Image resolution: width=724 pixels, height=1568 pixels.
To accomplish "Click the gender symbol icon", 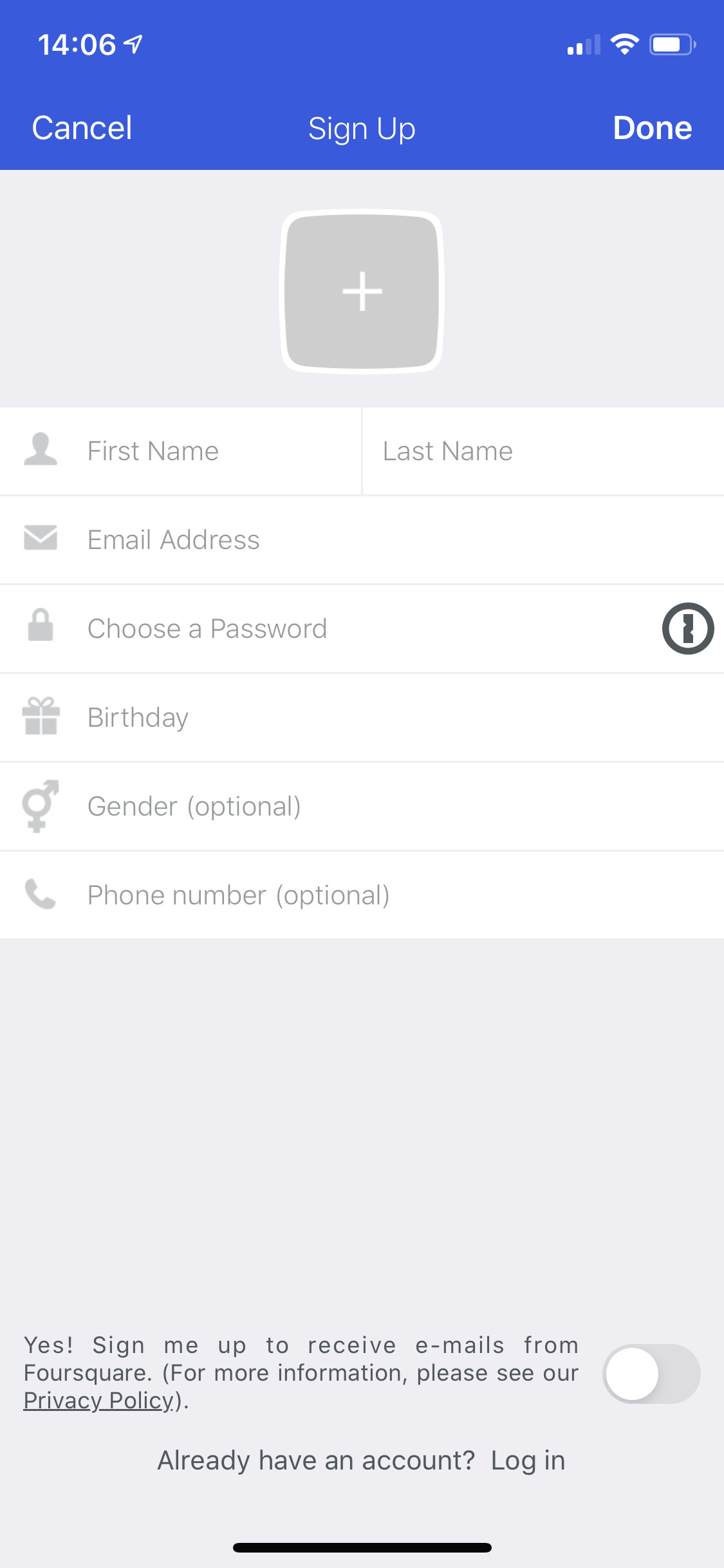I will coord(40,806).
